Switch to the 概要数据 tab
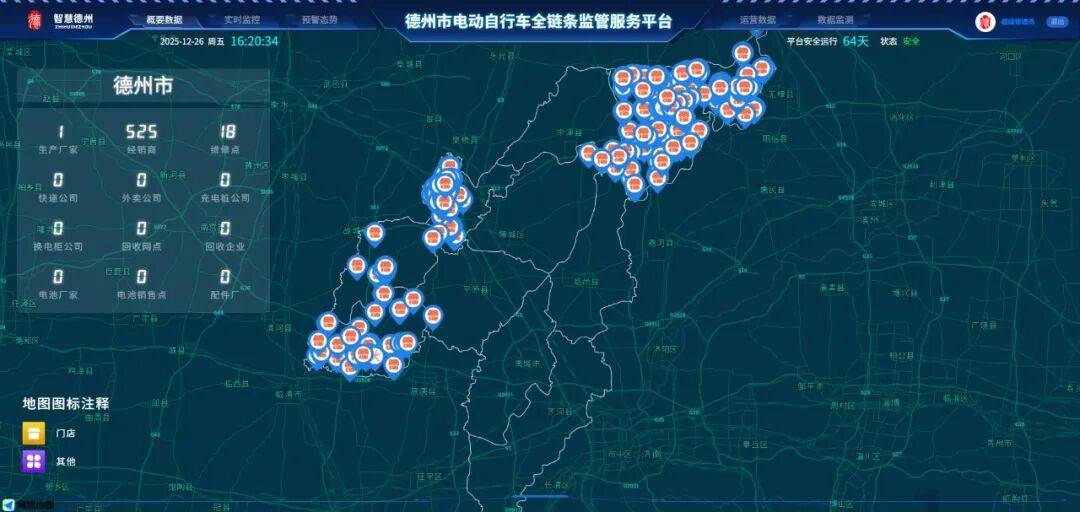The width and height of the screenshot is (1080, 512). 164,20
